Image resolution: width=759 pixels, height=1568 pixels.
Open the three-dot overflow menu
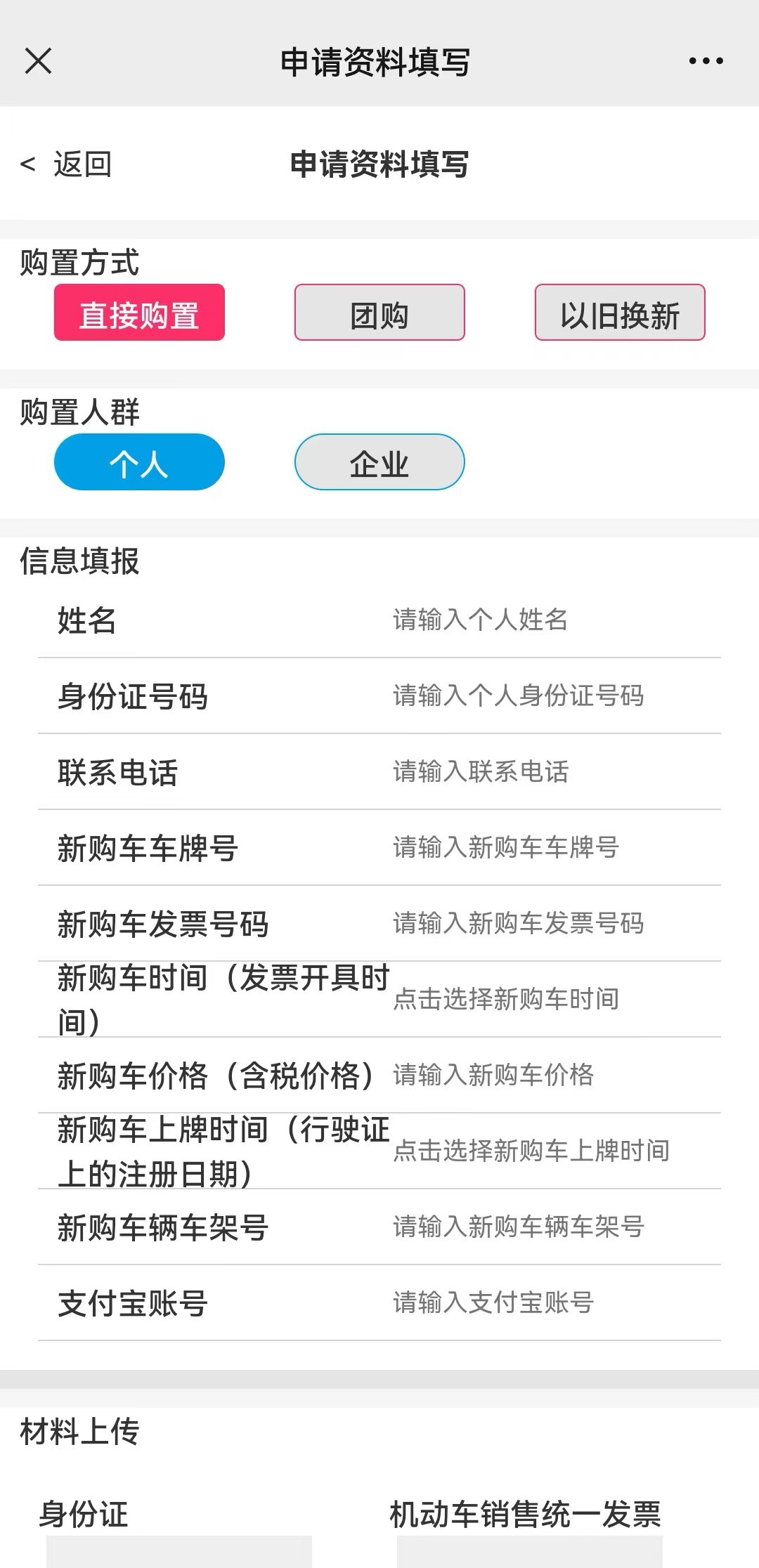pos(706,61)
